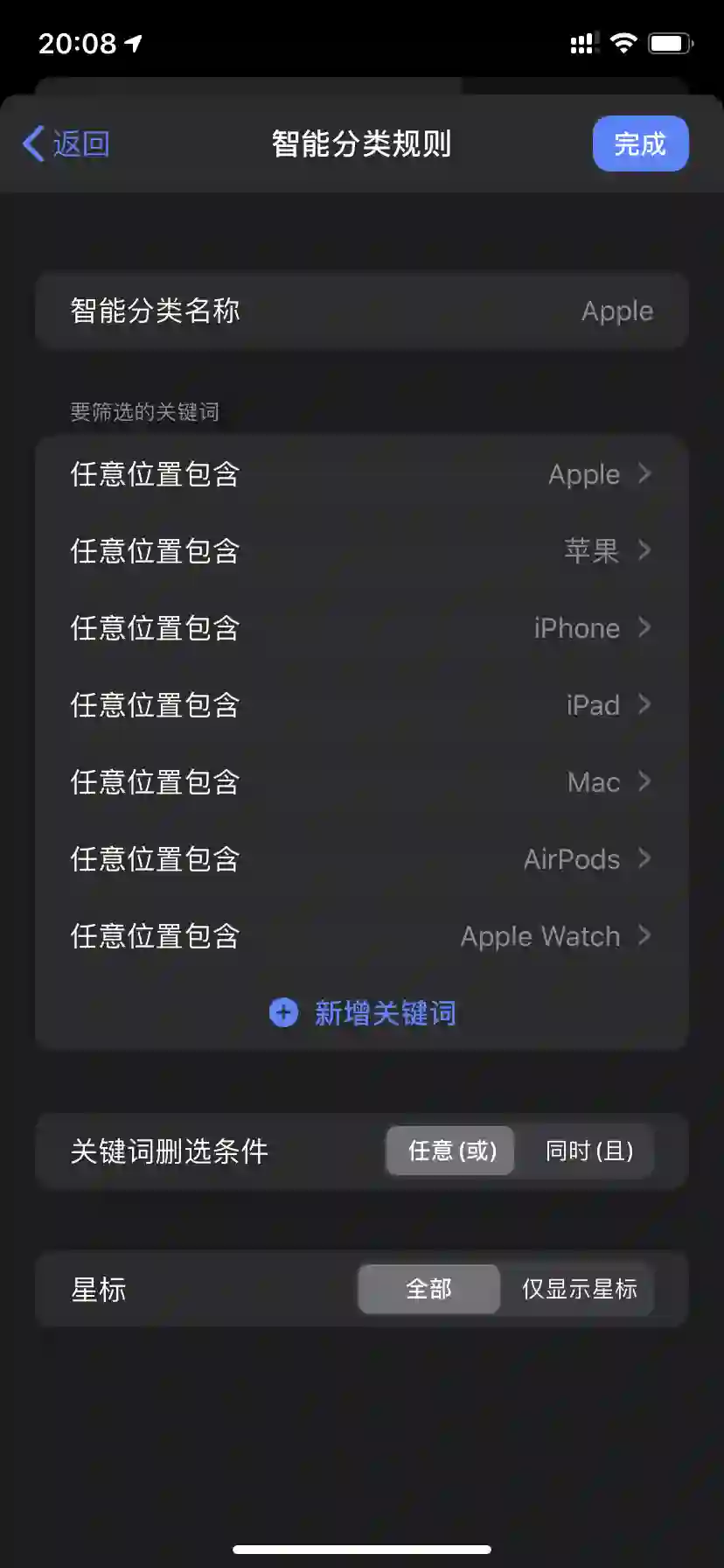The width and height of the screenshot is (724, 1568).
Task: Add a keyword via 新增关键词
Action: (362, 1013)
